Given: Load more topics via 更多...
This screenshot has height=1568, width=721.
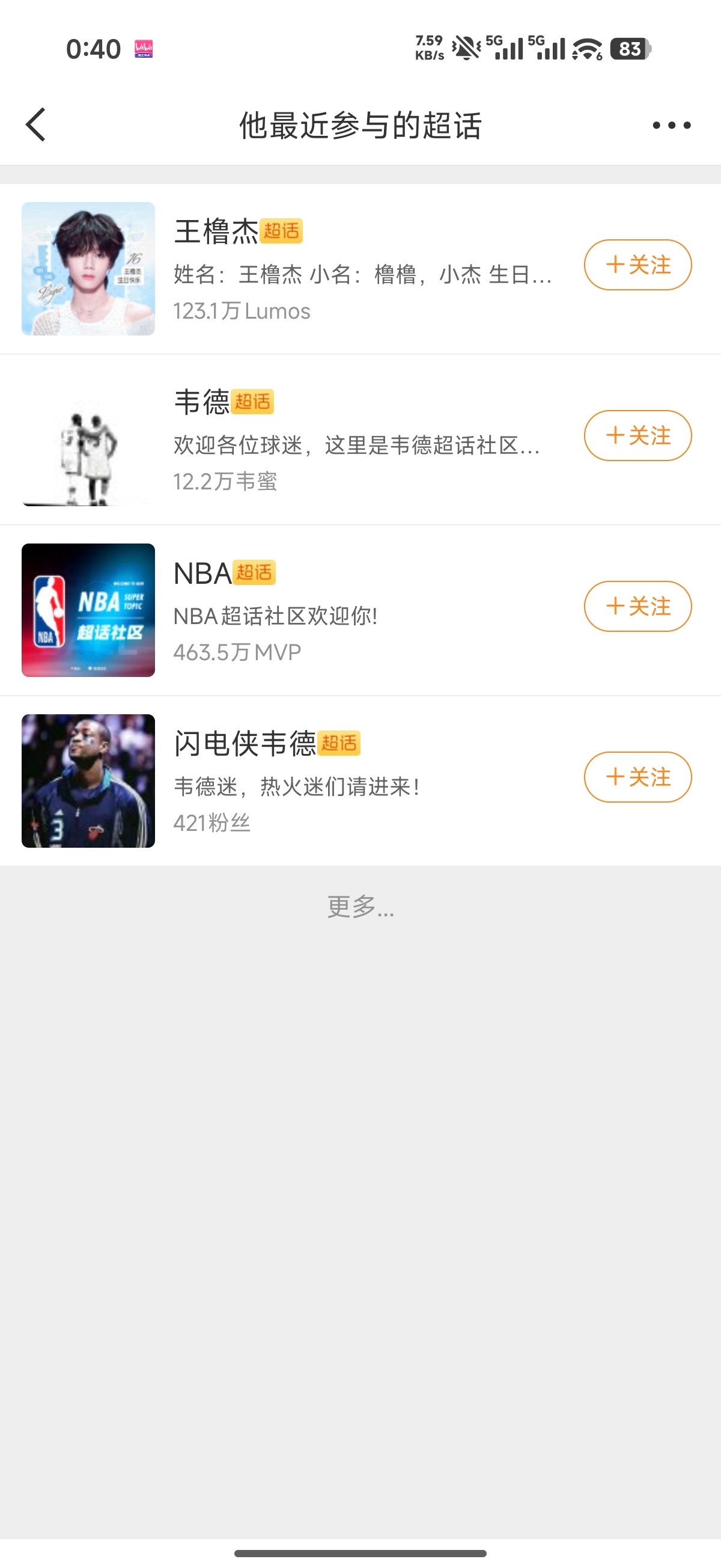Looking at the screenshot, I should point(360,906).
